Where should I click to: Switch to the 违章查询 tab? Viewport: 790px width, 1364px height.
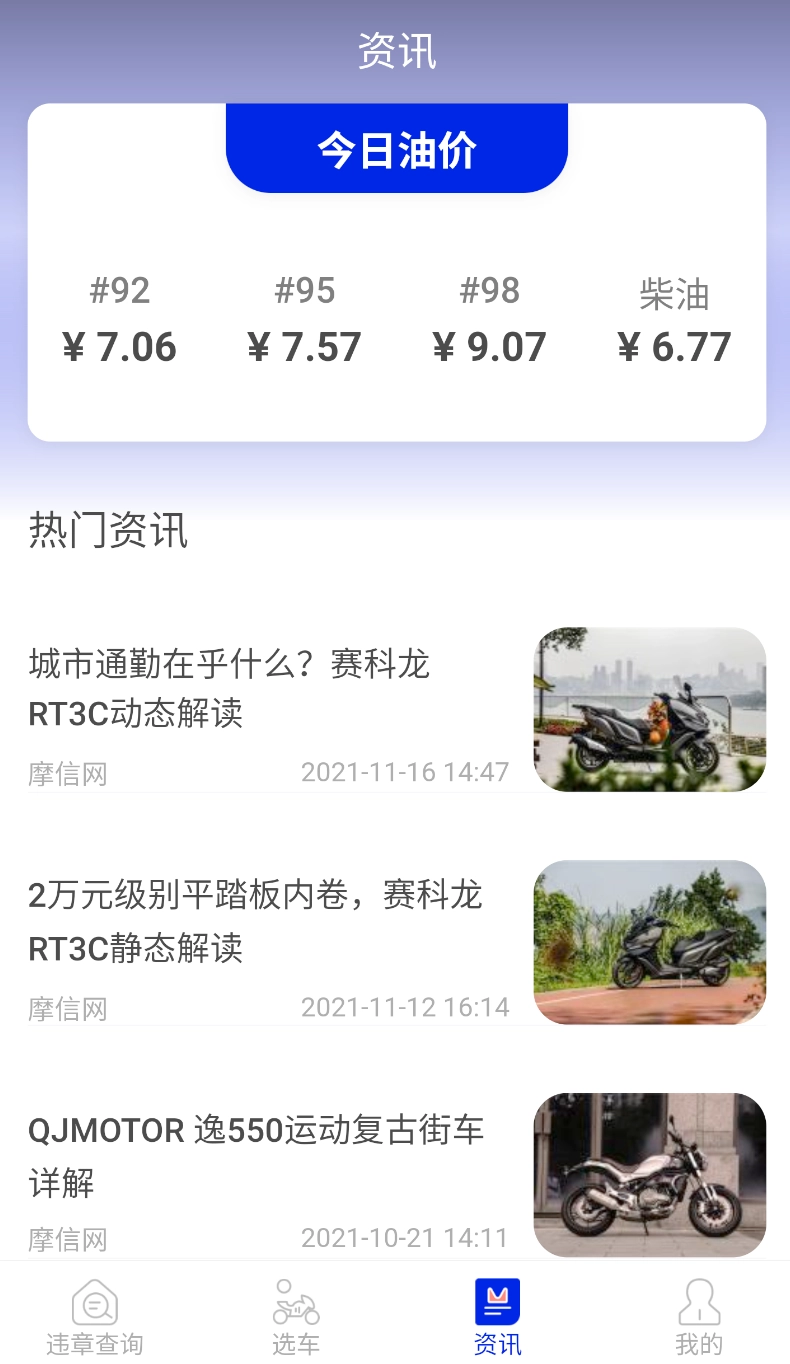point(95,1317)
